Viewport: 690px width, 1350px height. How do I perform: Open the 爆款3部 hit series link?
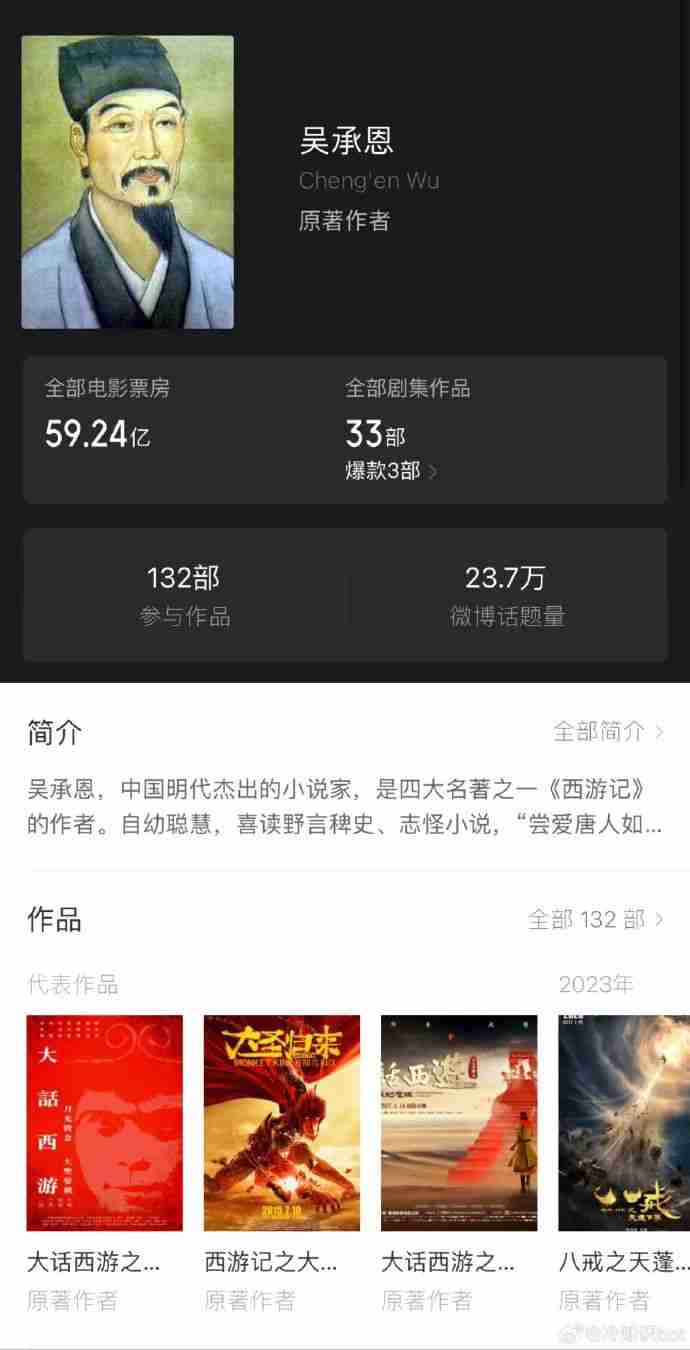point(391,471)
